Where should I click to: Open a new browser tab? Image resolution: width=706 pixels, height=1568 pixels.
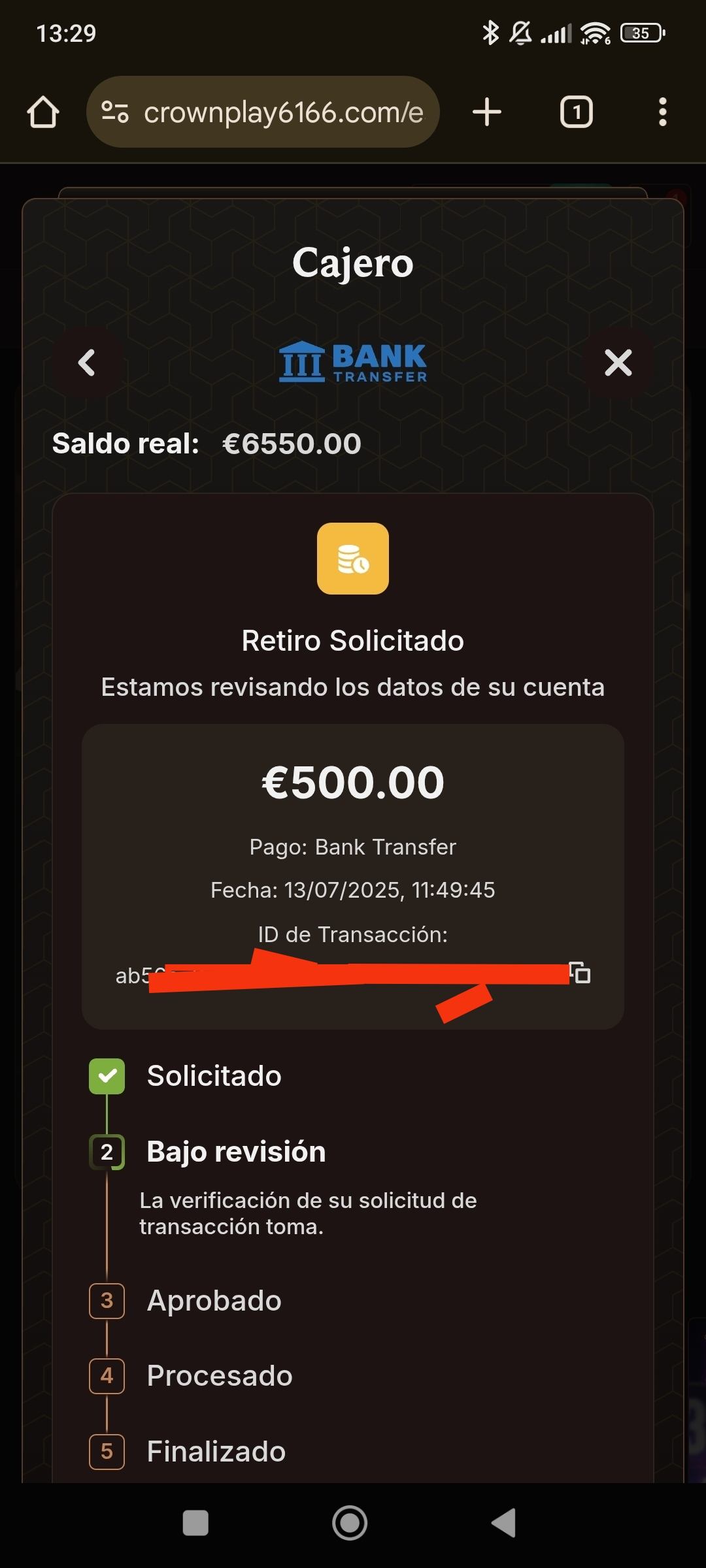tap(487, 112)
